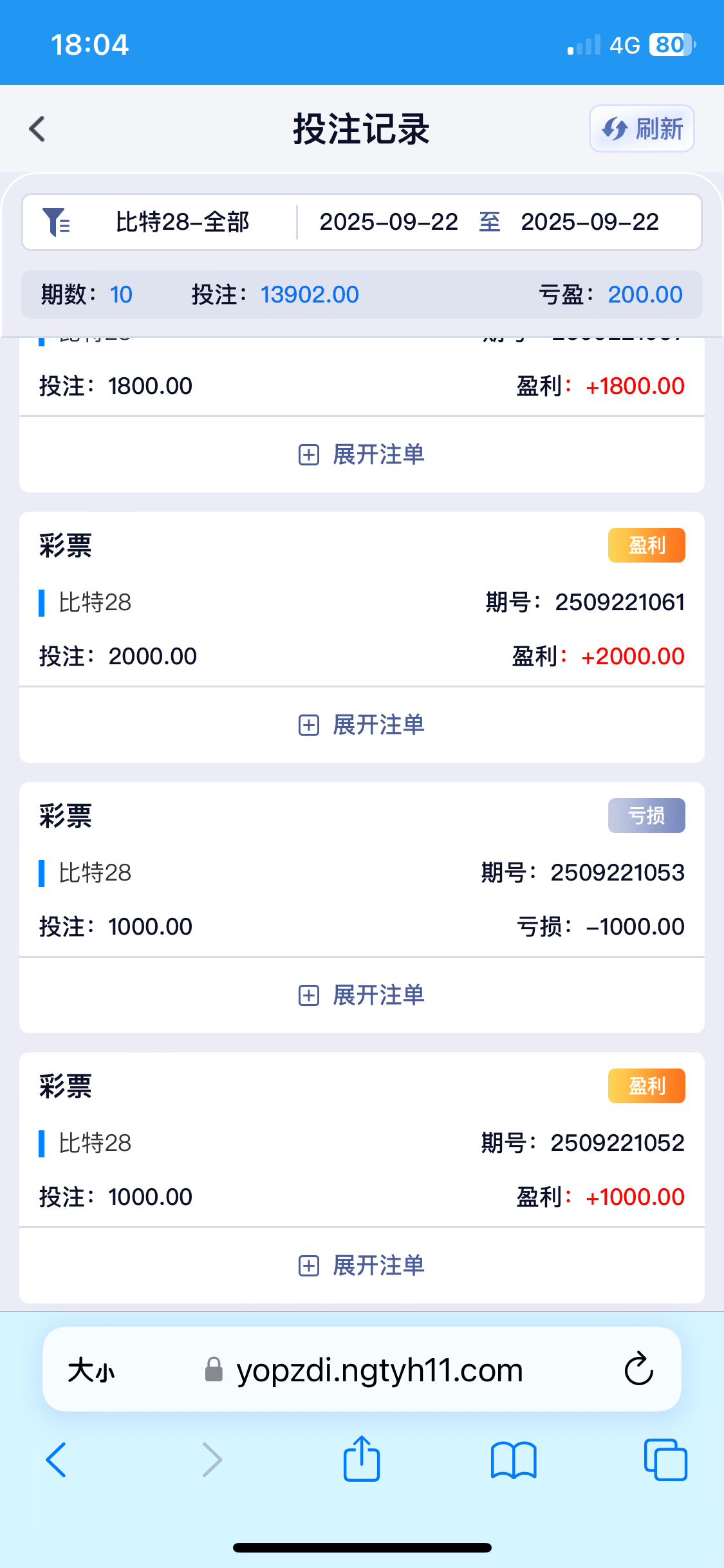Toggle the 盈利 badge on period 2509221052
The width and height of the screenshot is (724, 1568).
(646, 1085)
